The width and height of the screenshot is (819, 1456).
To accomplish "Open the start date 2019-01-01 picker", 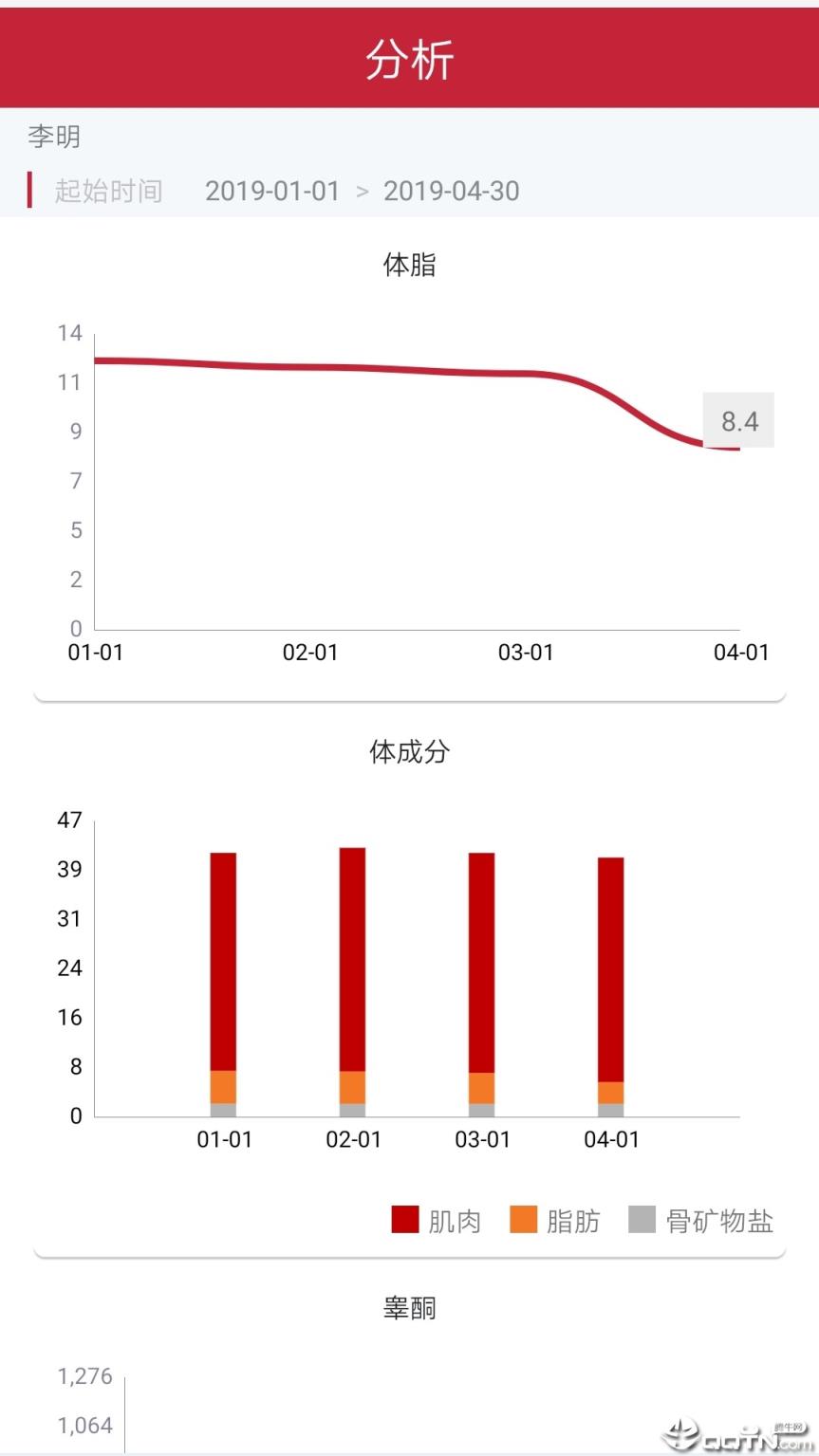I will coord(272,191).
